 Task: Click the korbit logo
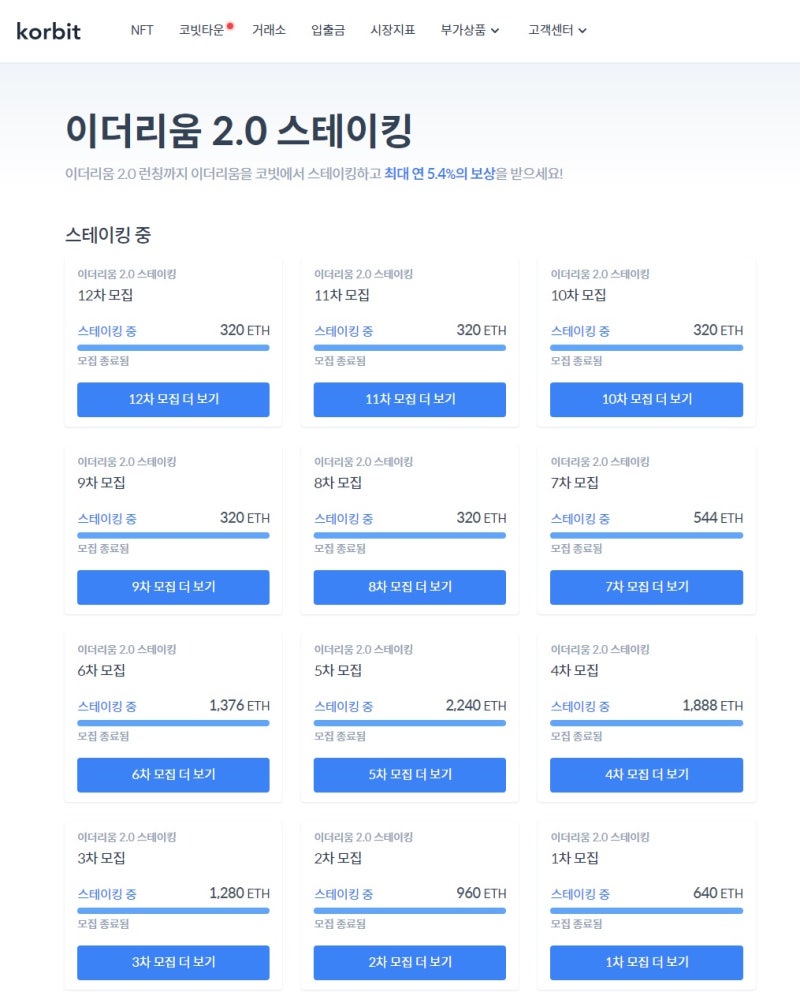pos(48,31)
